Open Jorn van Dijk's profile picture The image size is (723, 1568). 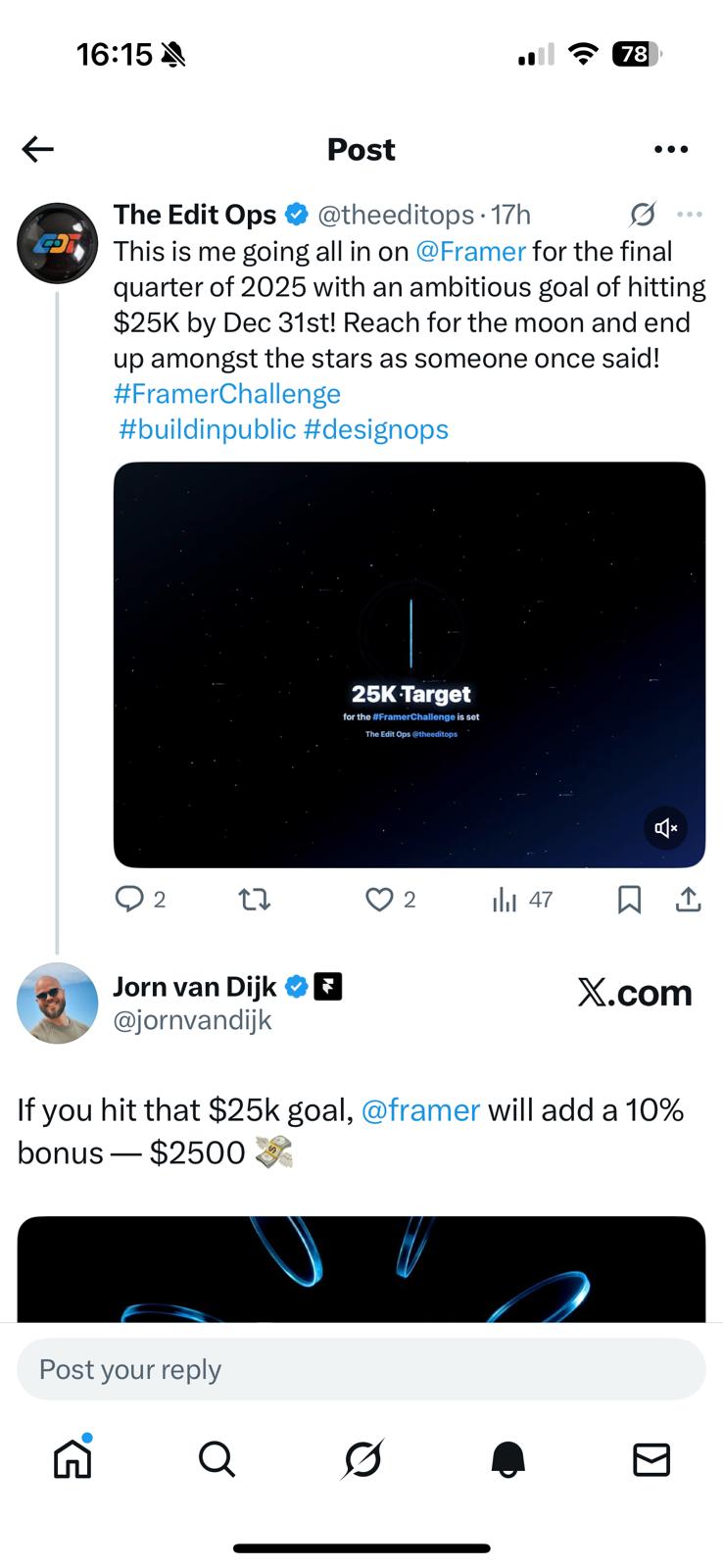[57, 1003]
